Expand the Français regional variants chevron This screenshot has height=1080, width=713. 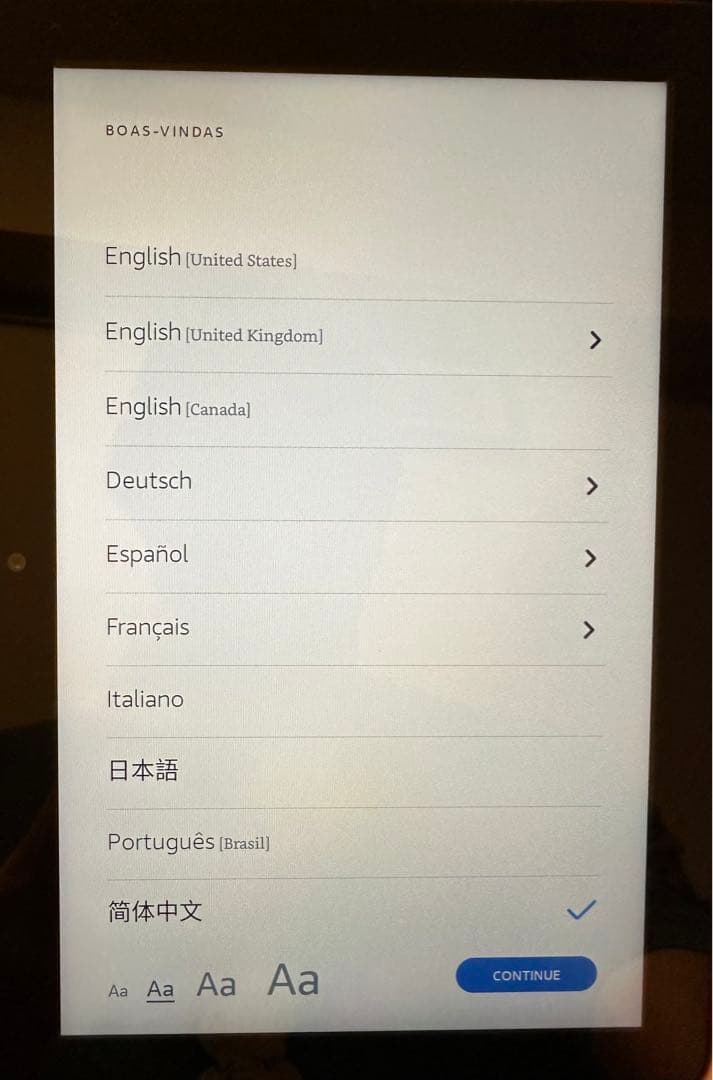589,629
